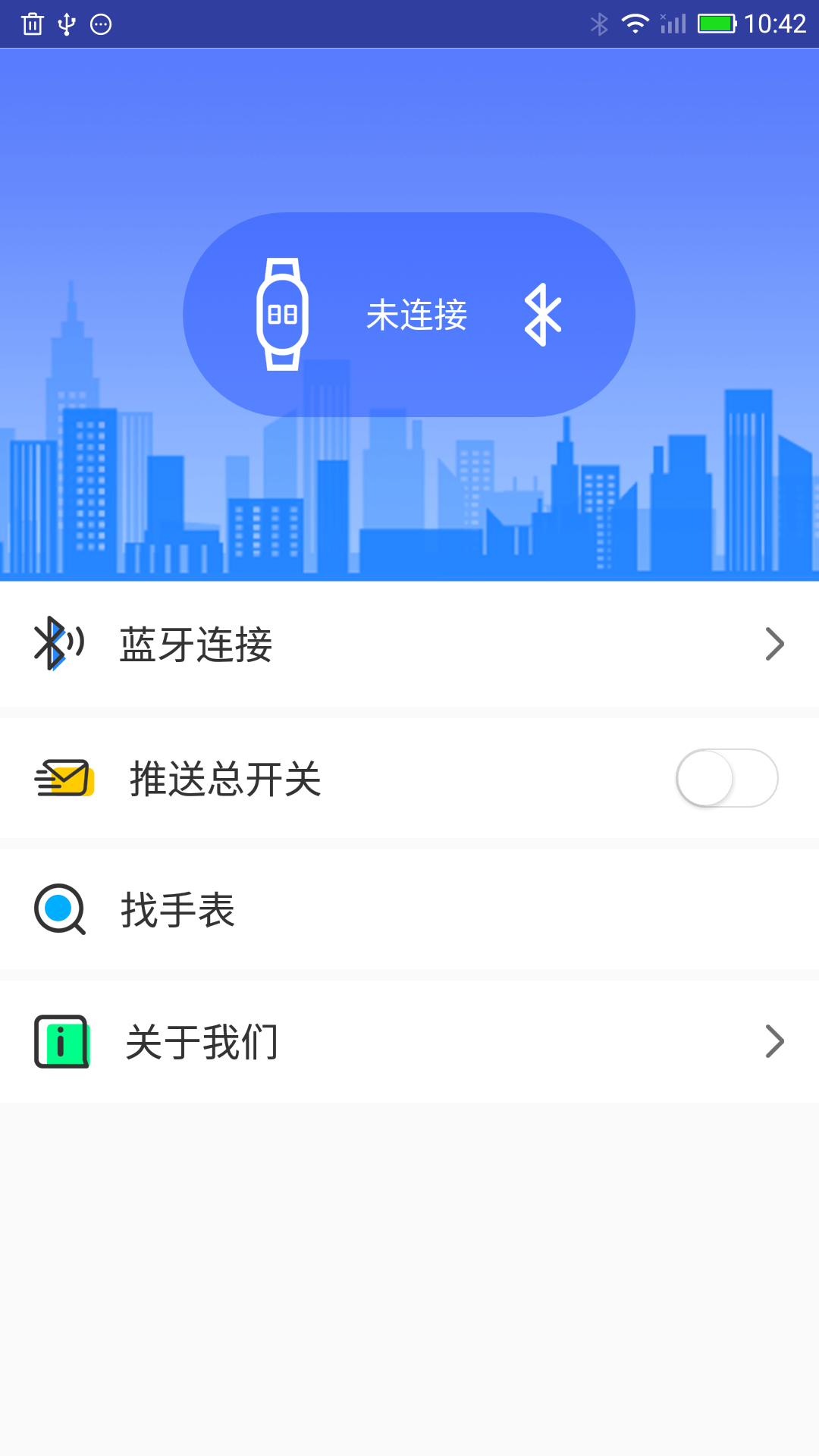Enable the 推送总开关 push switch
Viewport: 819px width, 1456px height.
(x=725, y=778)
